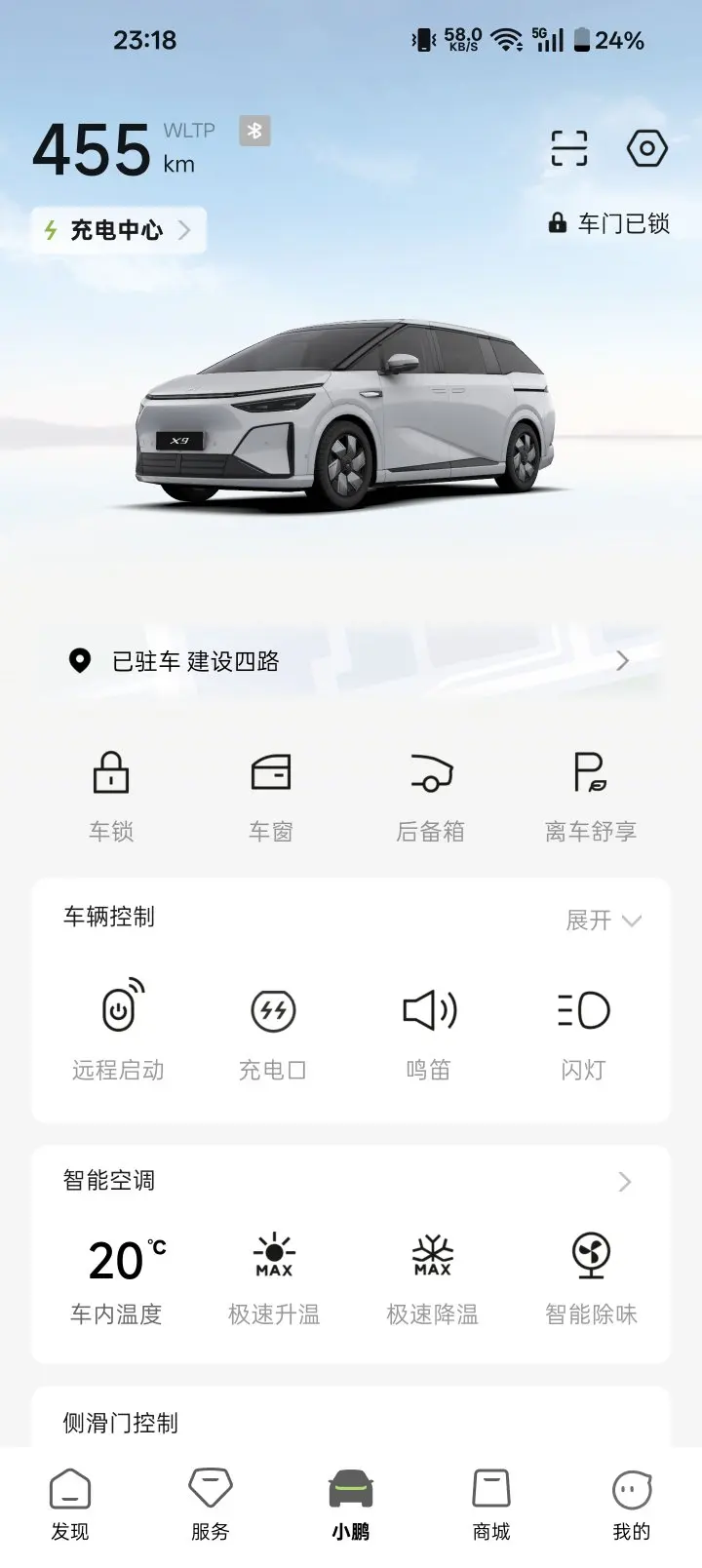
Task: Open 后备箱 trunk control
Action: 430,794
